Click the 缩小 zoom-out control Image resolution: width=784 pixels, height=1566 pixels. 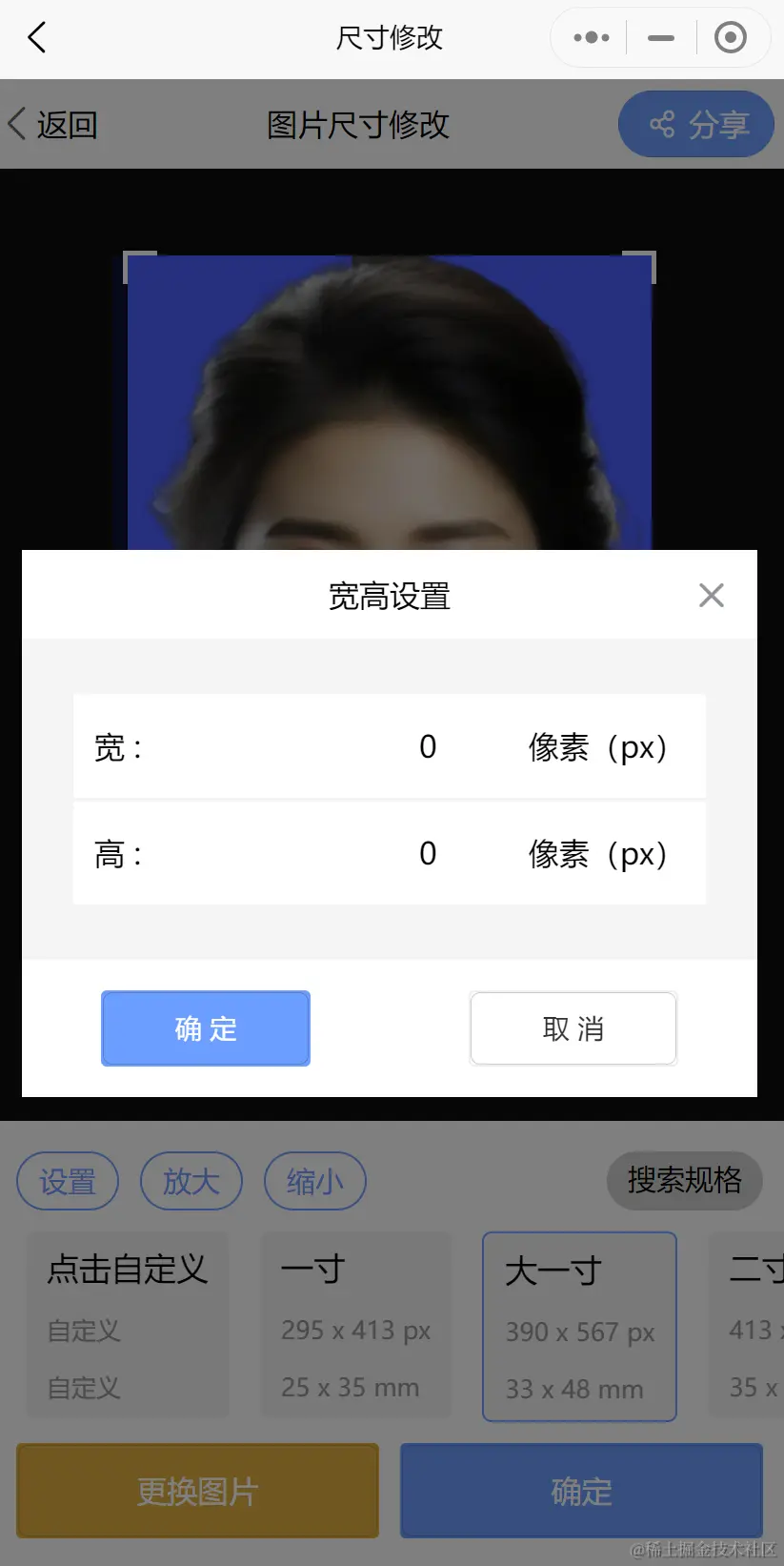(315, 1181)
